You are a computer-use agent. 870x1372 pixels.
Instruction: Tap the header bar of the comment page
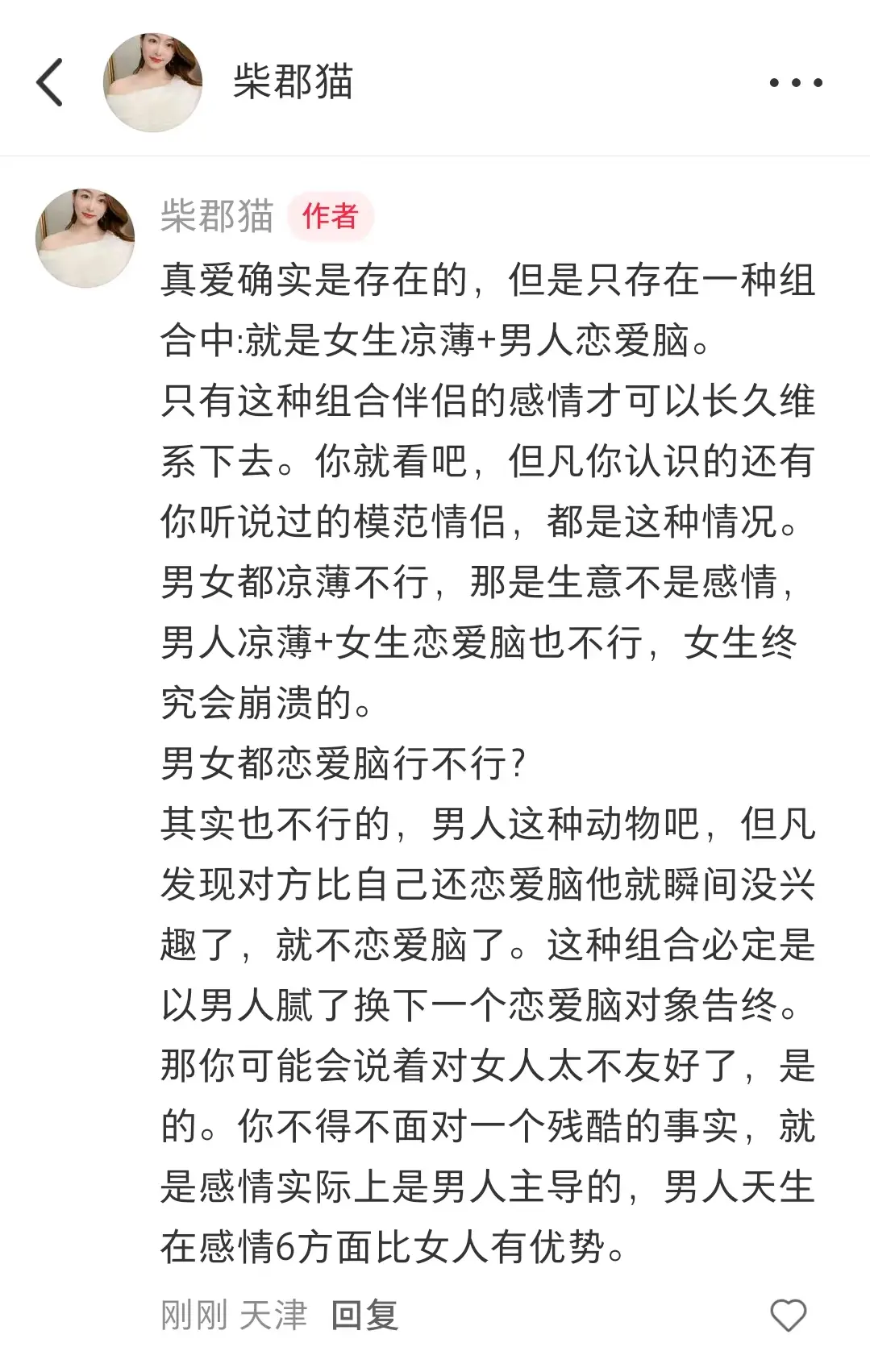(435, 81)
